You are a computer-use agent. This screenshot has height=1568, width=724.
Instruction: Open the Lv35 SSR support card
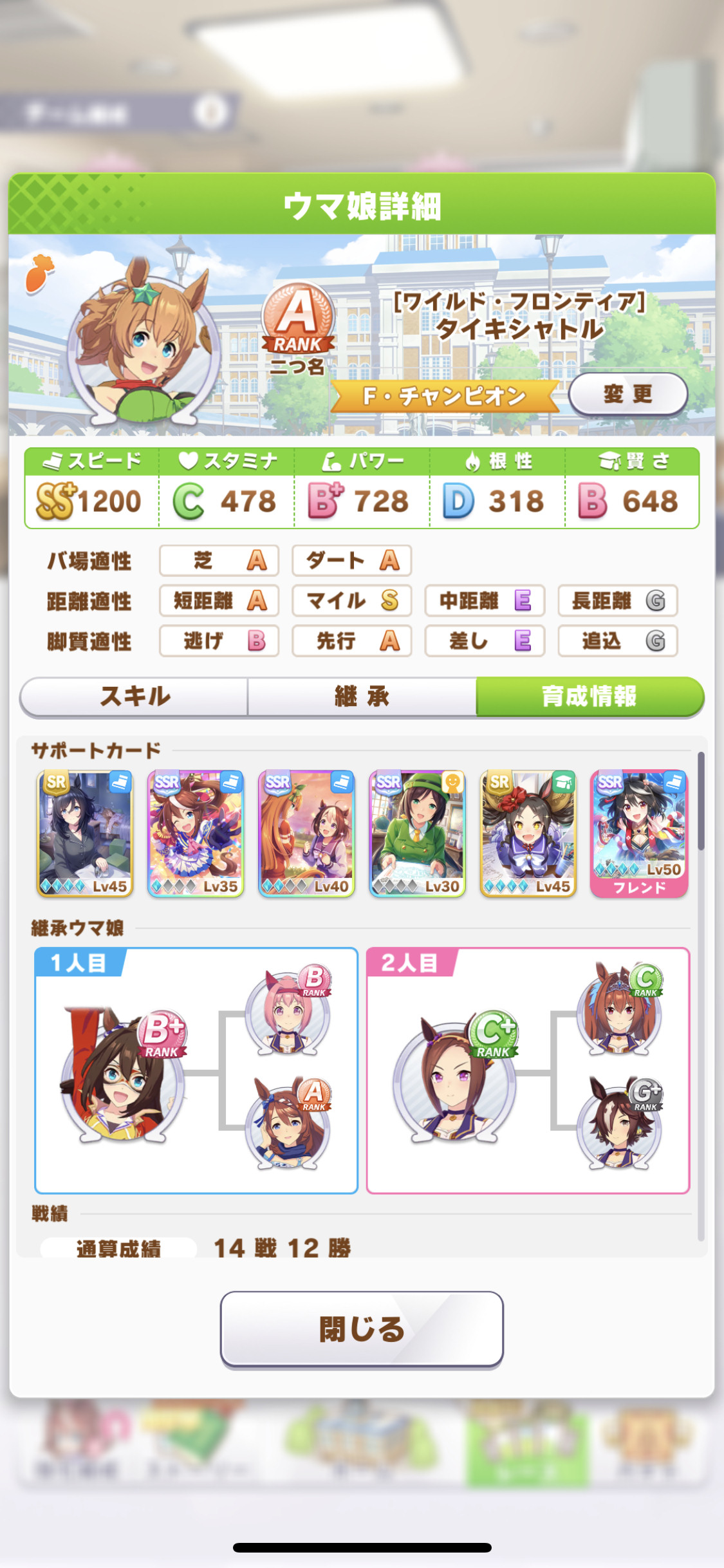(196, 834)
